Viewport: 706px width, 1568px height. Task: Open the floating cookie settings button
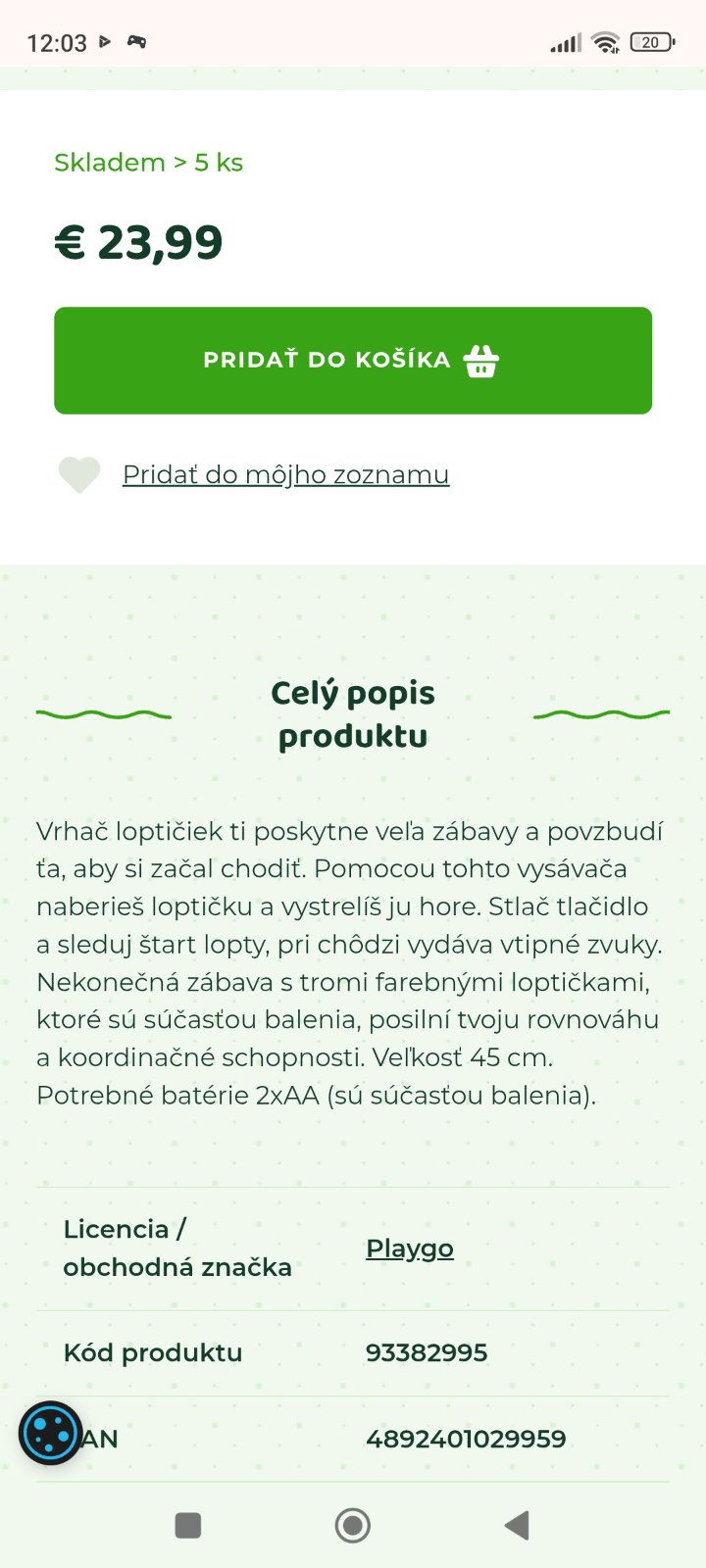[50, 1434]
